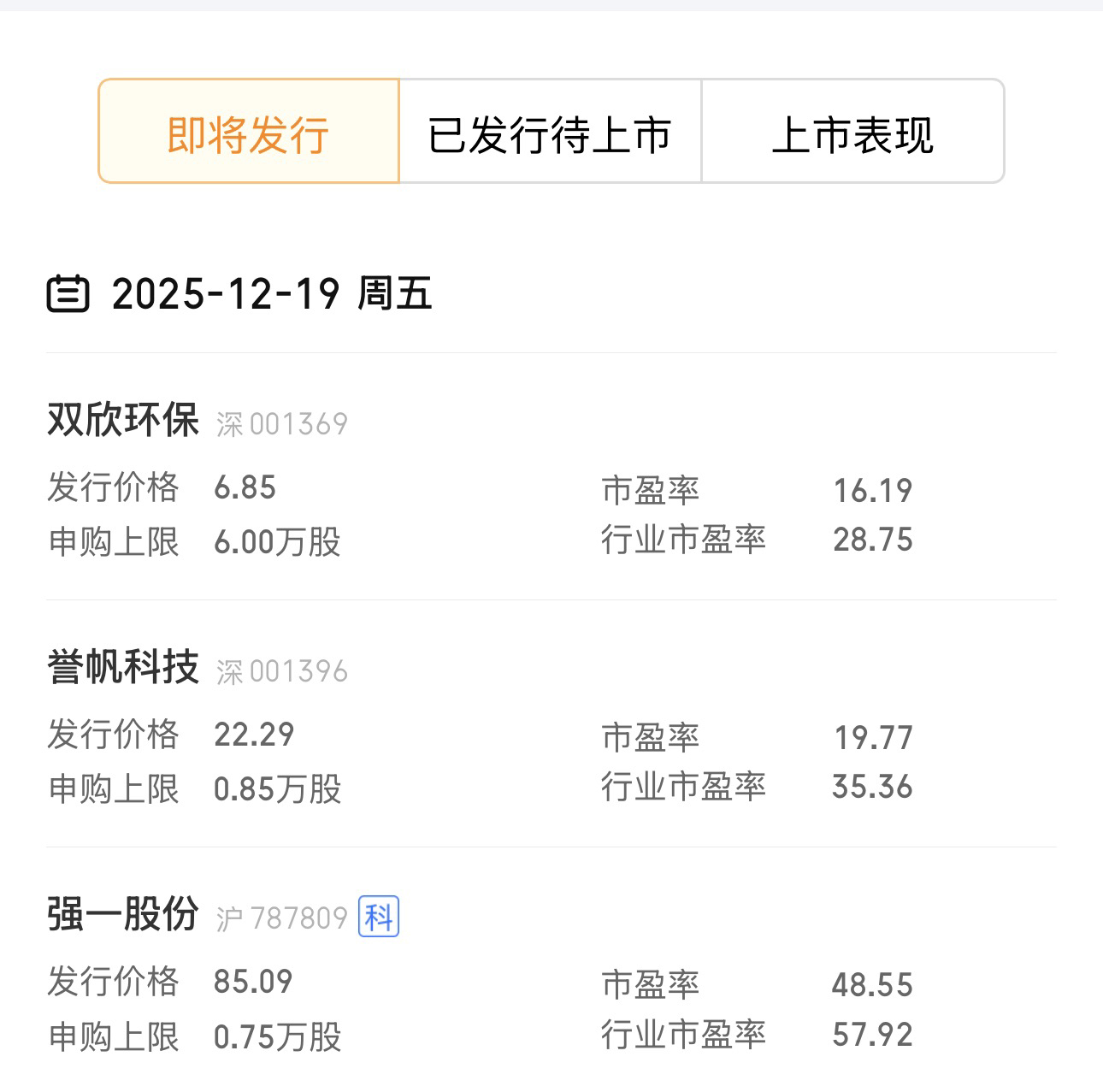Switch to the 已发行待上市 tab
Screen dimensions: 1103x1092
(x=550, y=132)
